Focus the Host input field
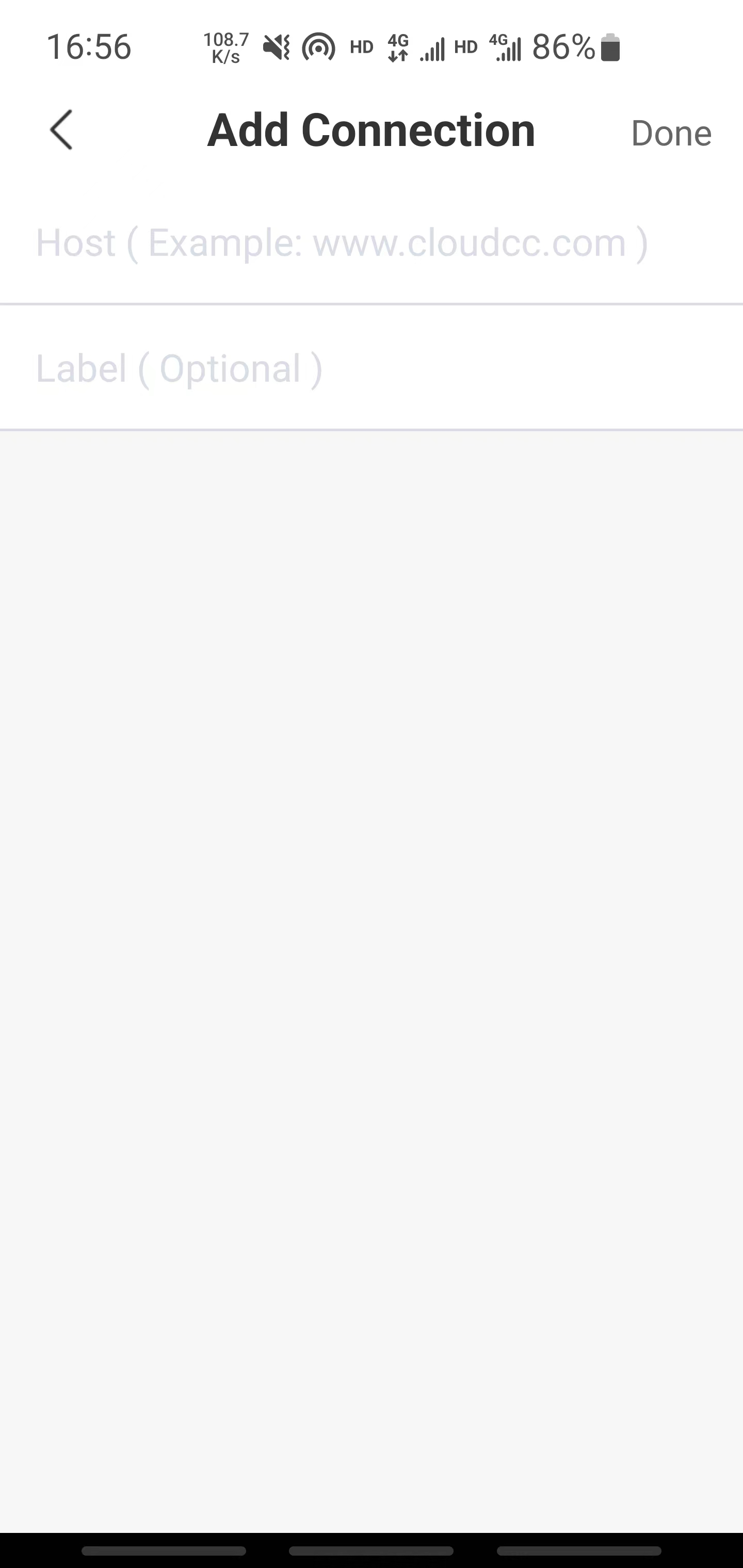 (372, 243)
